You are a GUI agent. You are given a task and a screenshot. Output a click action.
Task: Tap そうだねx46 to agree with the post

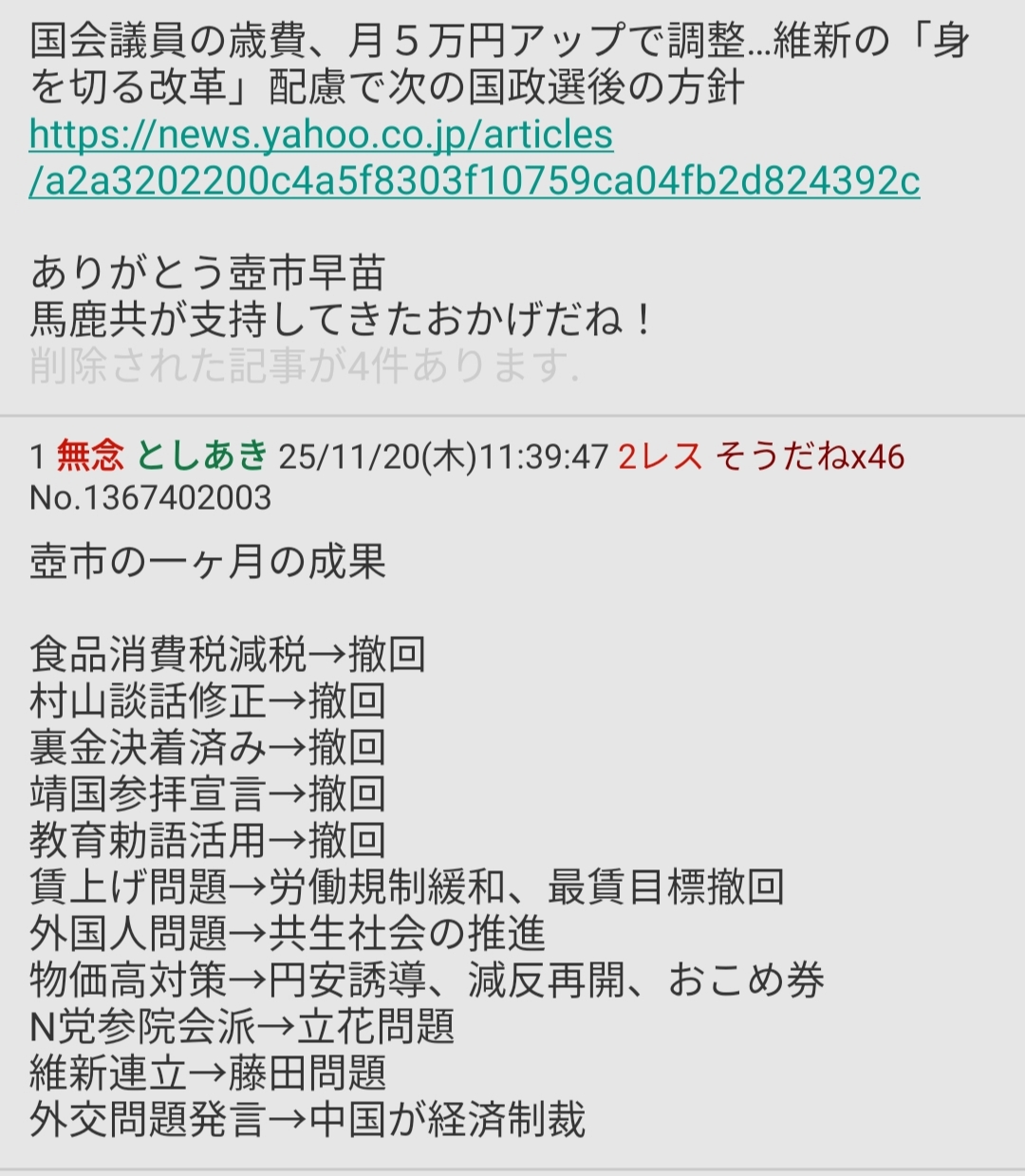pyautogui.click(x=810, y=457)
